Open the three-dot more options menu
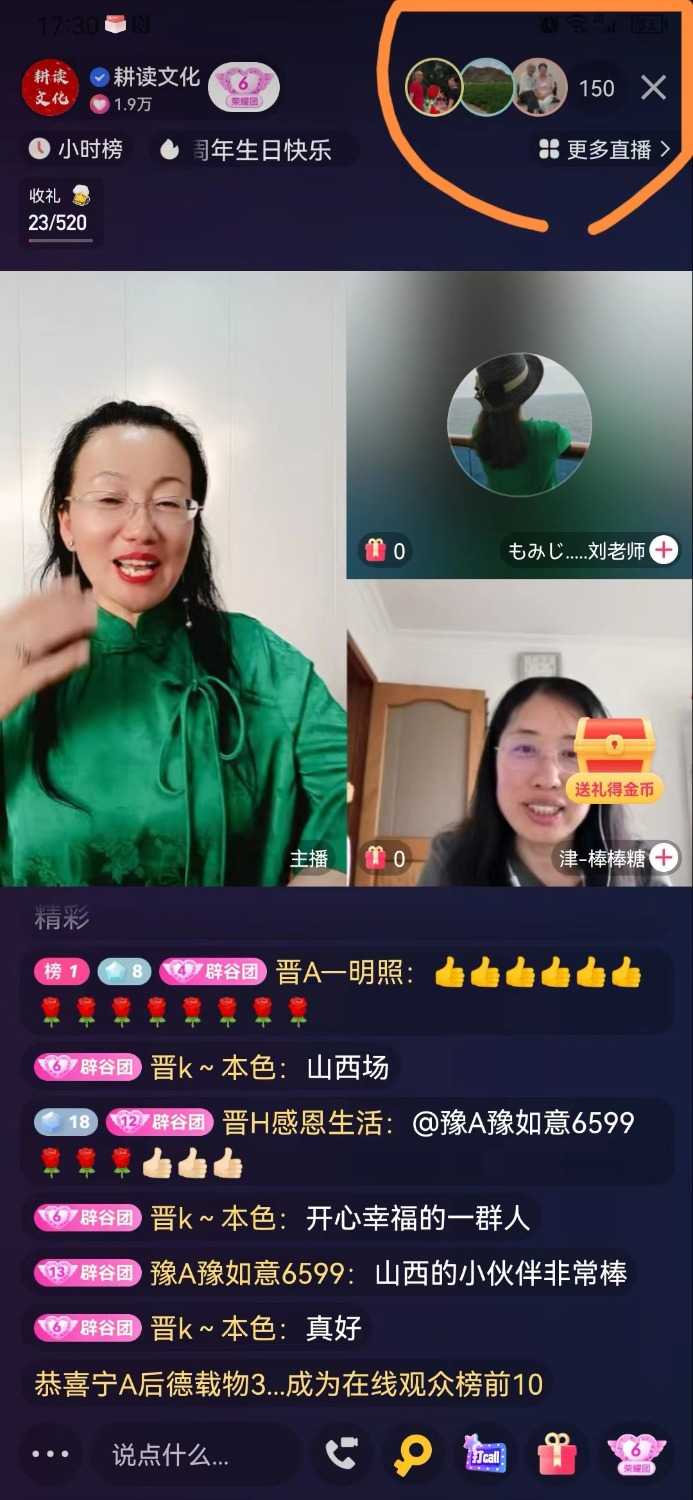 pyautogui.click(x=50, y=1454)
